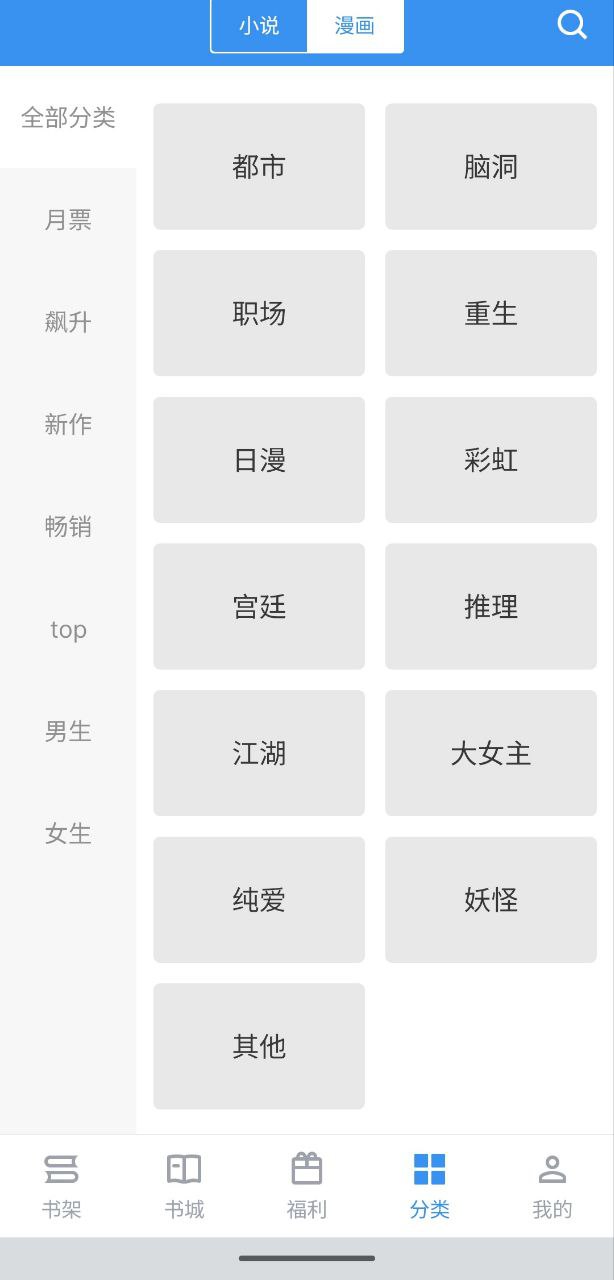Open the 月票 ranking in sidebar
This screenshot has width=614, height=1280.
tap(68, 220)
